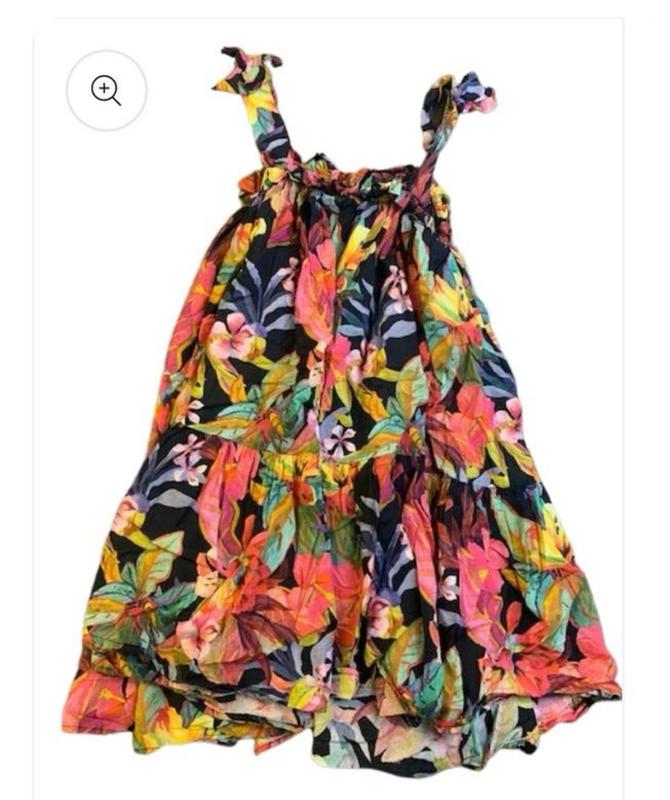
Task: Open the floral dress product photo
Action: tap(340, 420)
